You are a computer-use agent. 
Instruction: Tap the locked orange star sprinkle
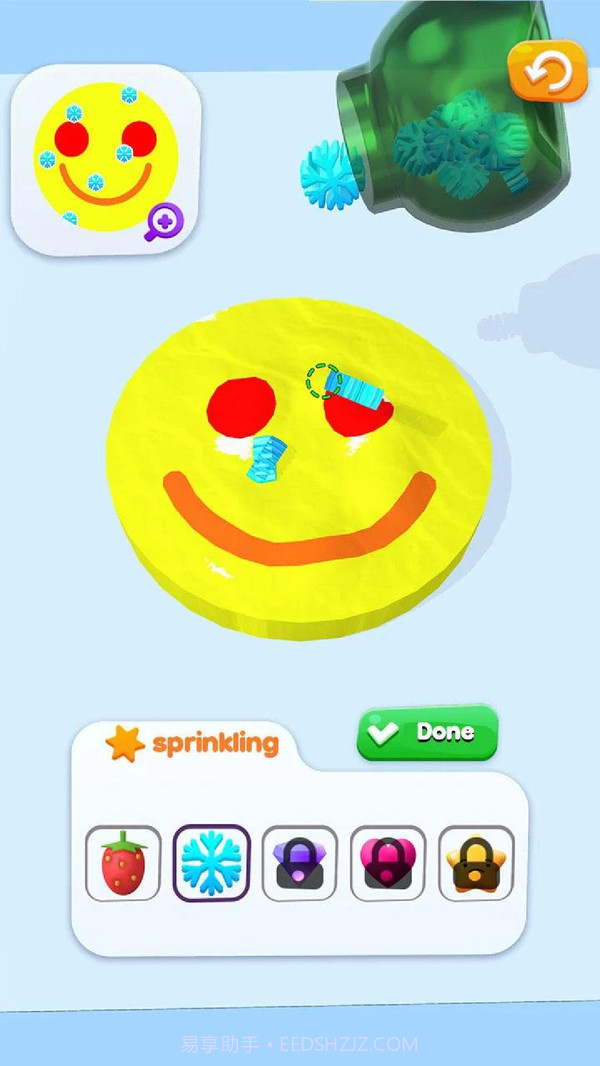point(475,862)
